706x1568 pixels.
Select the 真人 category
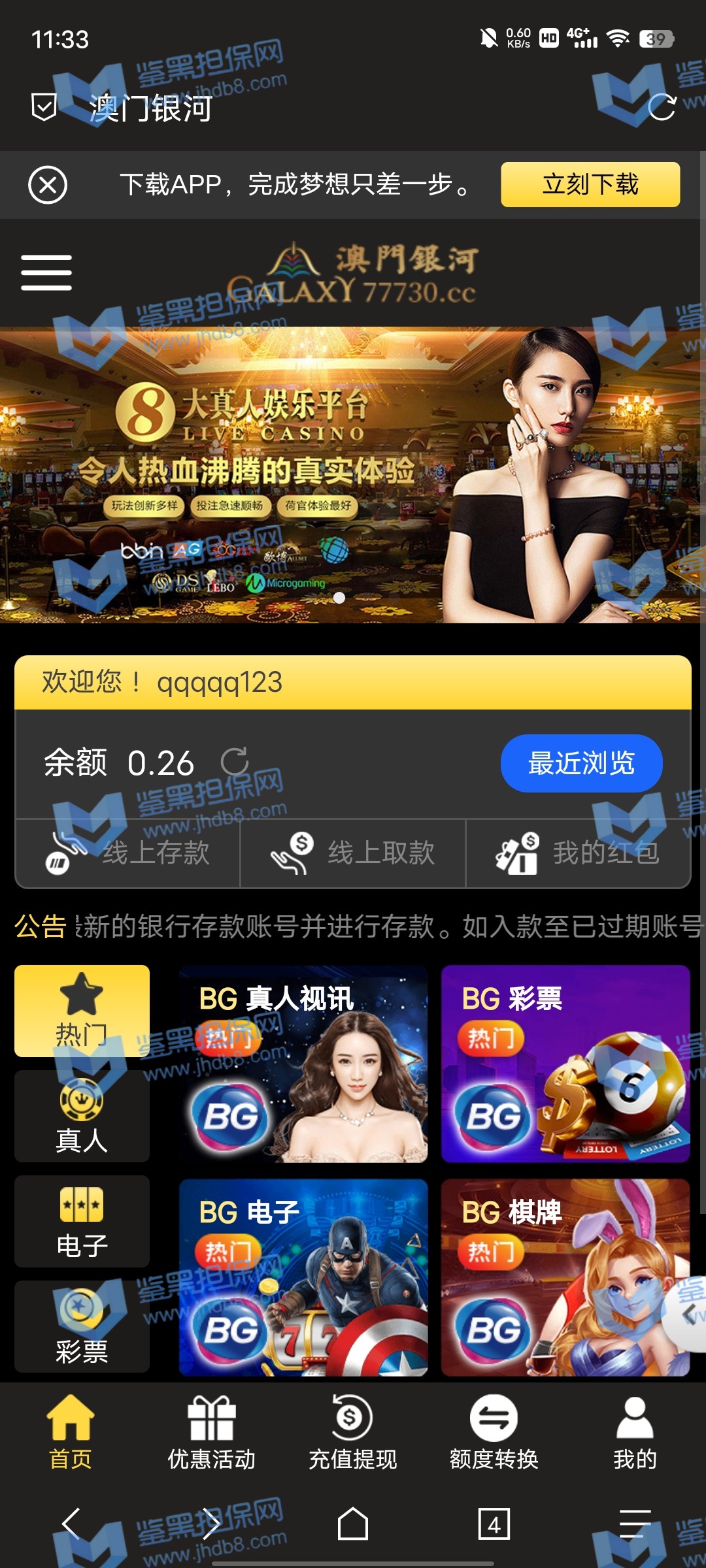(82, 1116)
